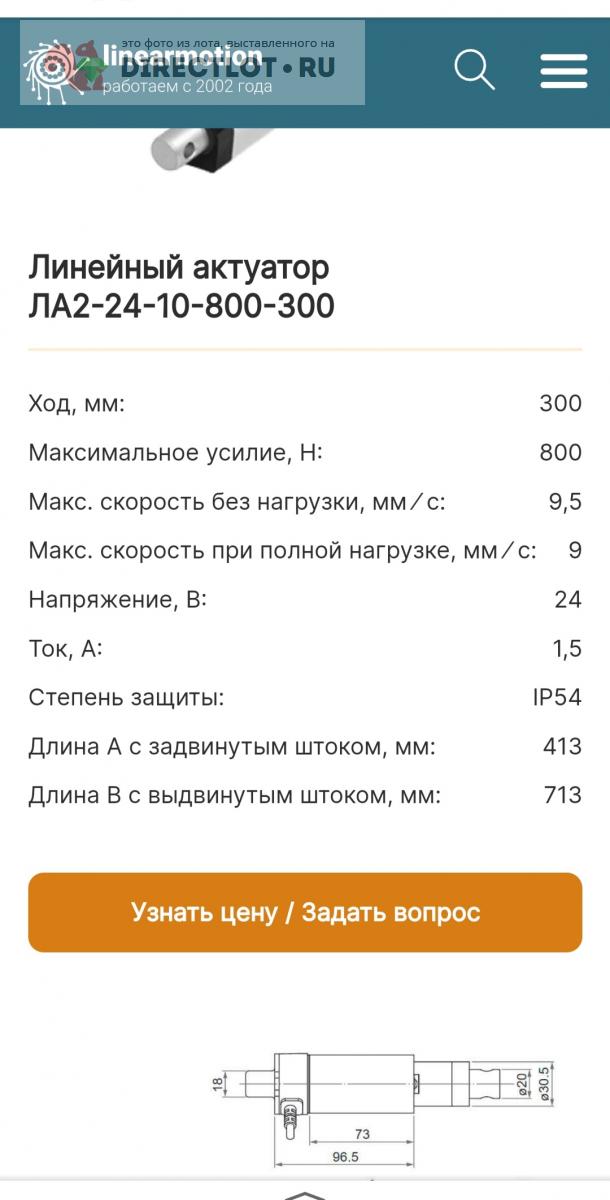The height and width of the screenshot is (1200, 610).
Task: Open the search magnifier icon
Action: coord(475,69)
